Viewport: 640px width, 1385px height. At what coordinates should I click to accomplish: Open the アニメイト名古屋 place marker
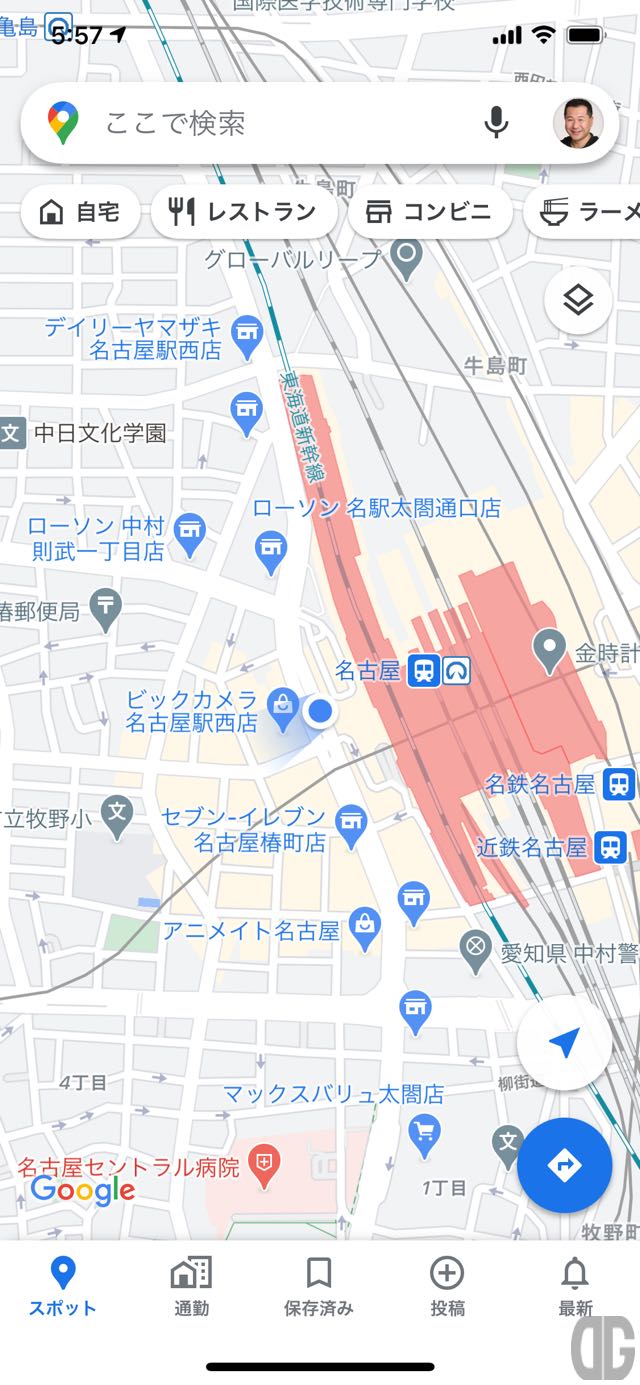[366, 929]
